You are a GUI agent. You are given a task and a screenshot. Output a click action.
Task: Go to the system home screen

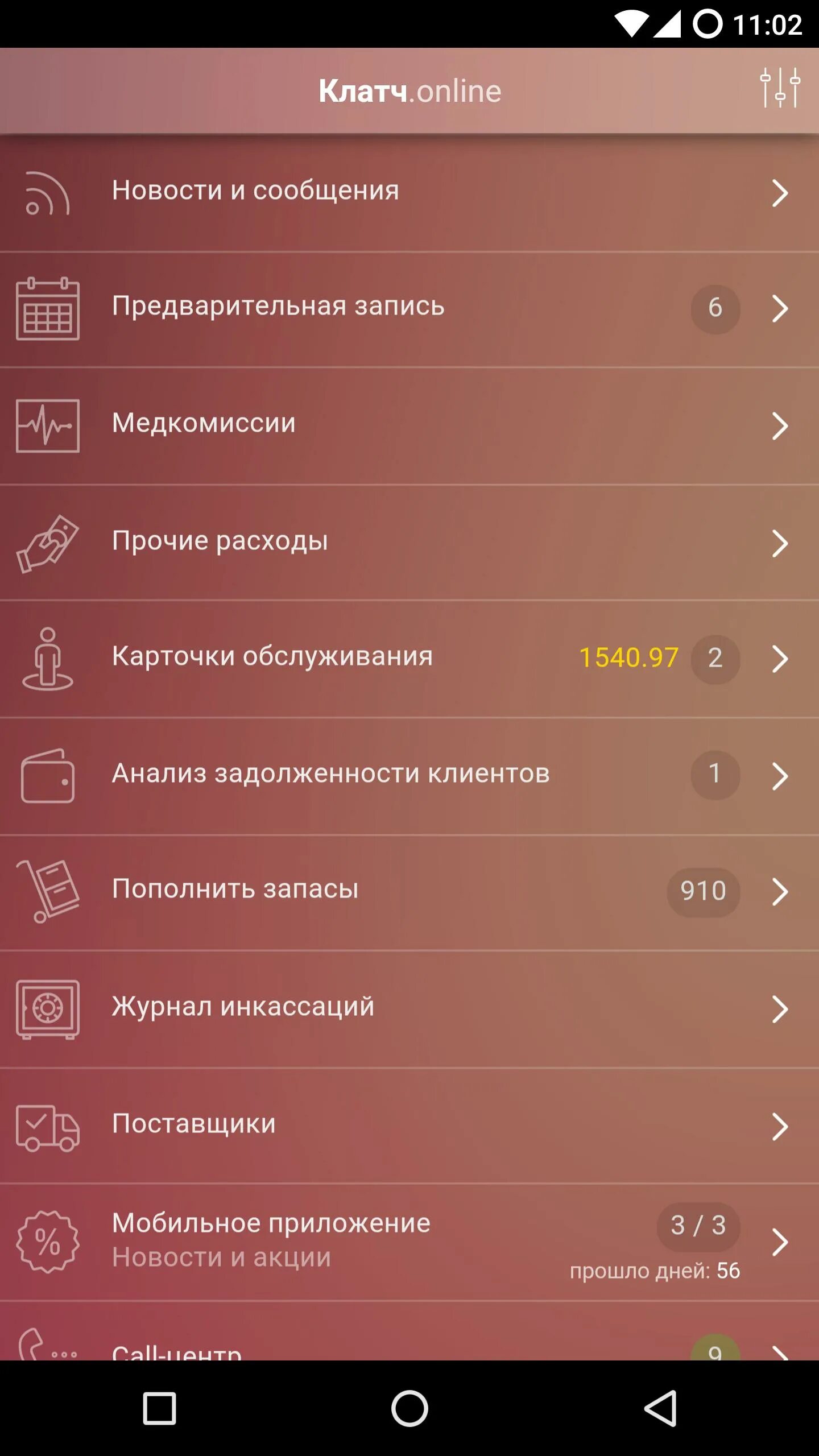click(x=409, y=1408)
